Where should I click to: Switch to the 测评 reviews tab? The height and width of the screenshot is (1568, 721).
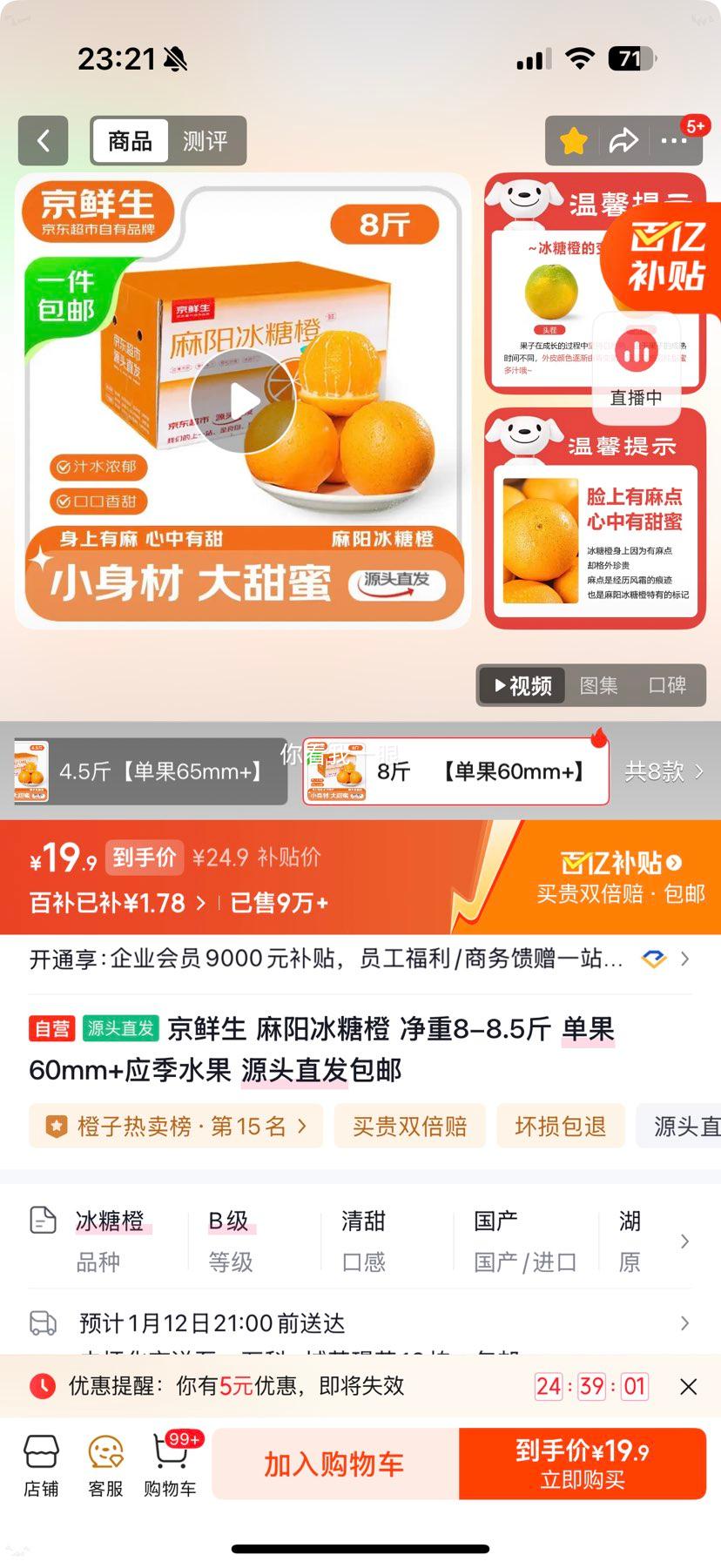click(x=205, y=140)
